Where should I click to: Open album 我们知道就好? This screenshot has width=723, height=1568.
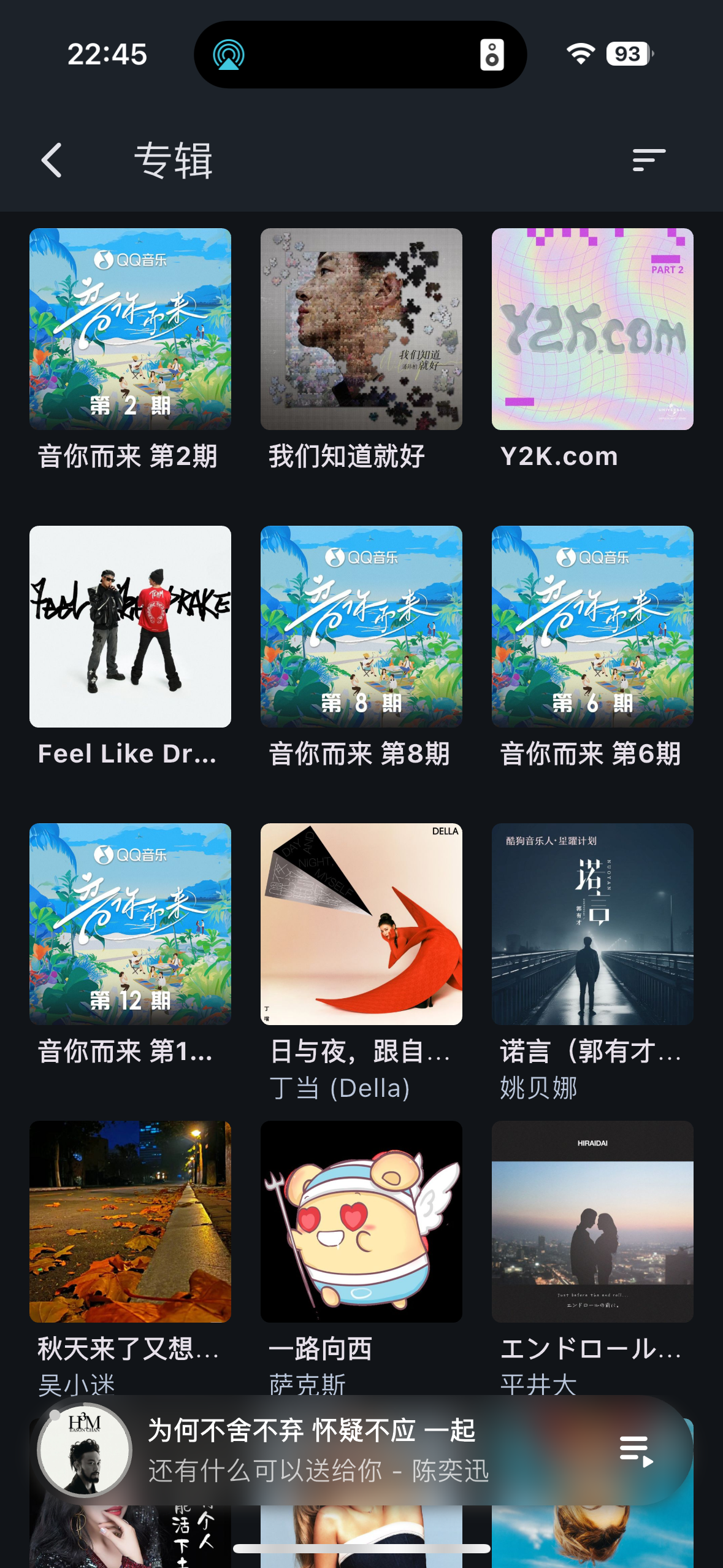361,329
